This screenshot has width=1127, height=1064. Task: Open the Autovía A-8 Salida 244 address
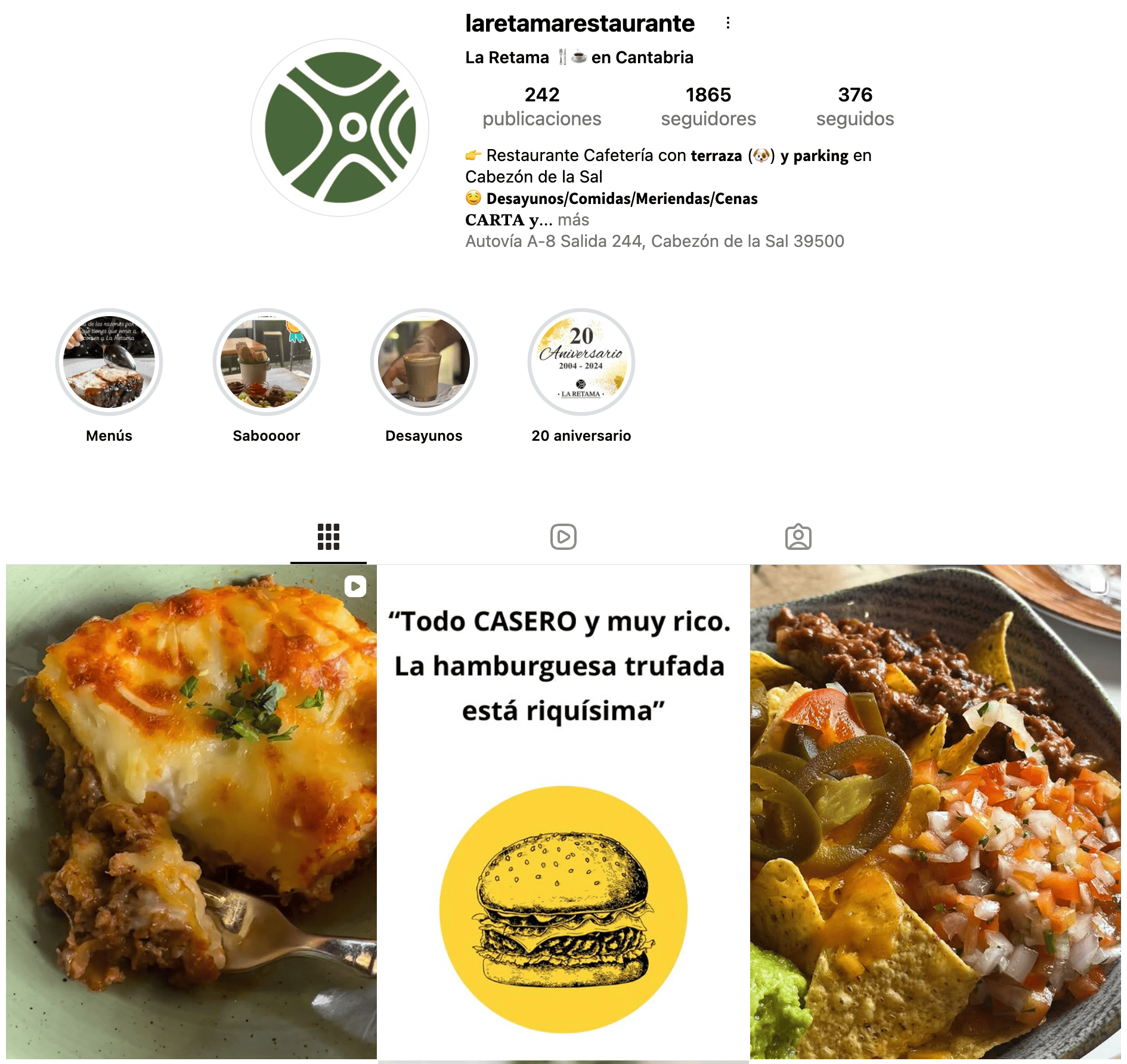coord(654,242)
